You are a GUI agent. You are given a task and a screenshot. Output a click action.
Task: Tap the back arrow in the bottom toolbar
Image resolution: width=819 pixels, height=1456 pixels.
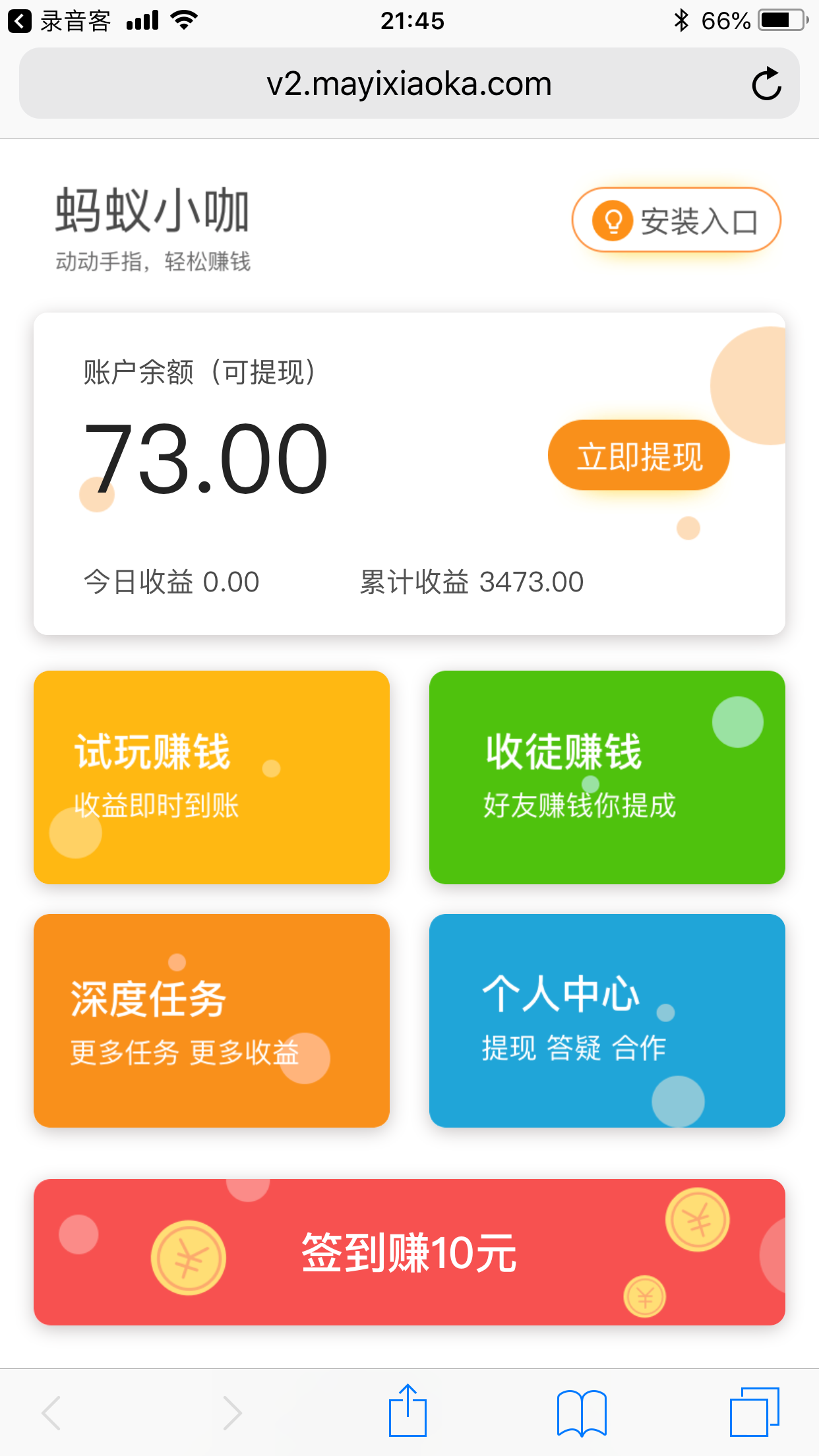click(x=51, y=1412)
